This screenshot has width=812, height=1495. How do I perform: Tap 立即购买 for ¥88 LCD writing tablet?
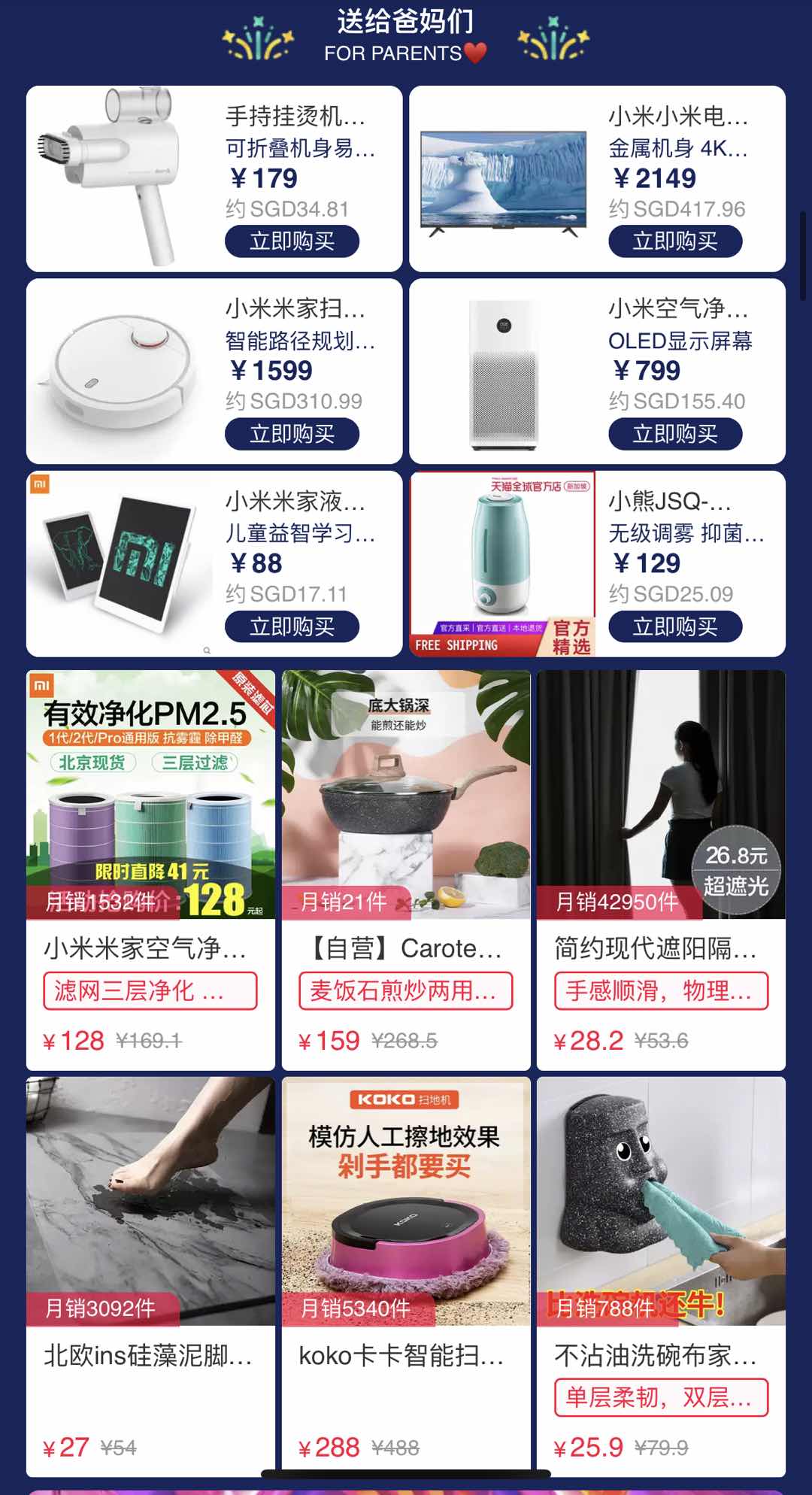pos(292,626)
